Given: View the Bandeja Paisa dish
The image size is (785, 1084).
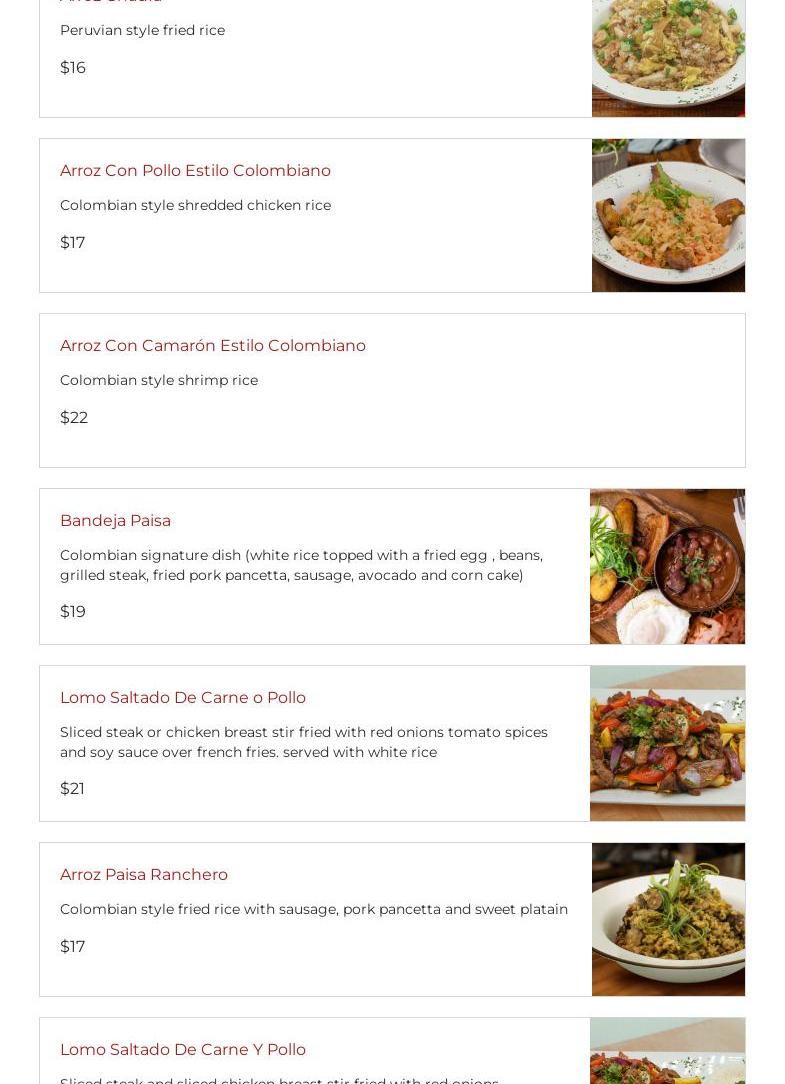Looking at the screenshot, I should point(115,520).
